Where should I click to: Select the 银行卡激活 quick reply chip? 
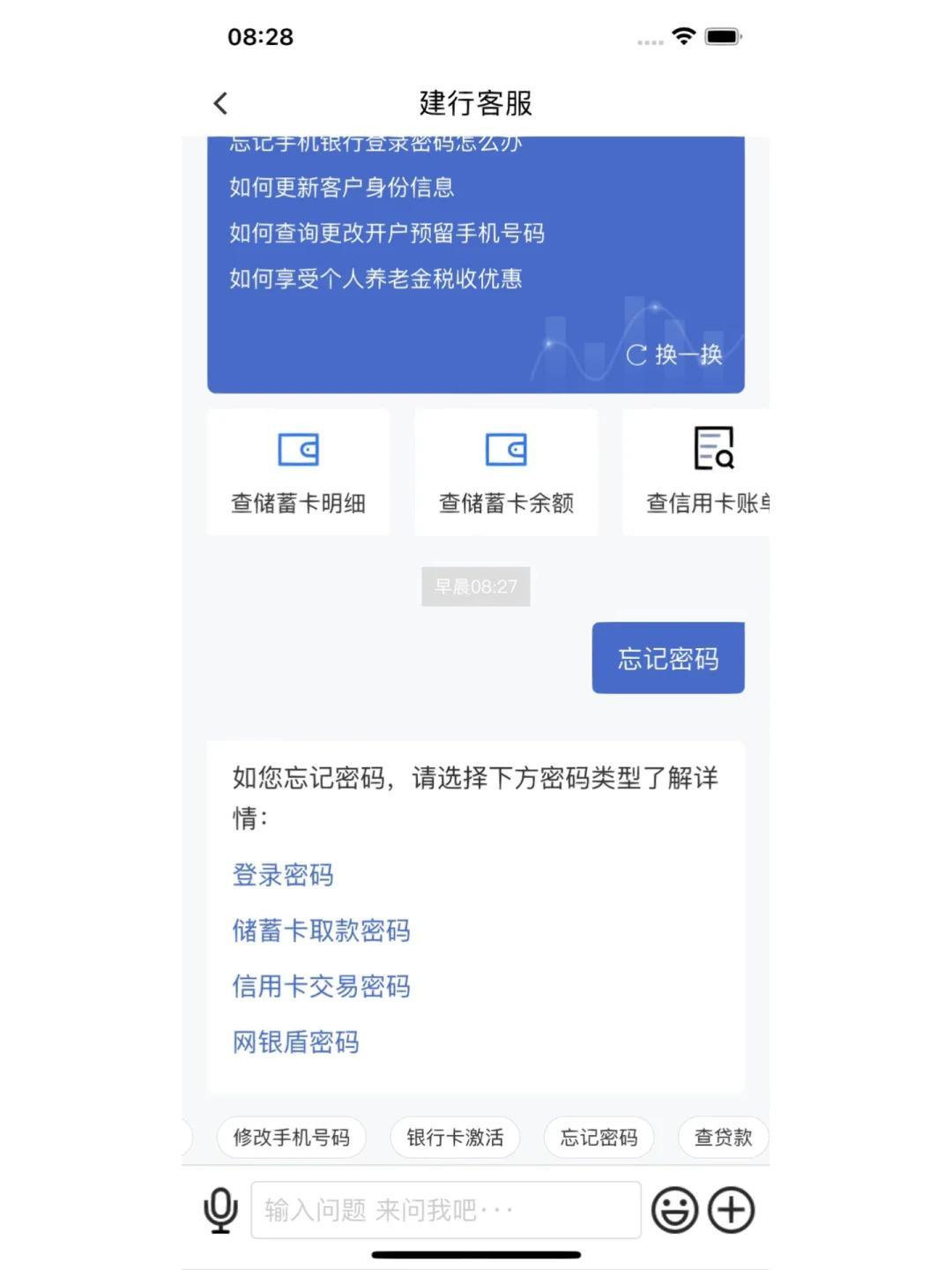point(455,1138)
